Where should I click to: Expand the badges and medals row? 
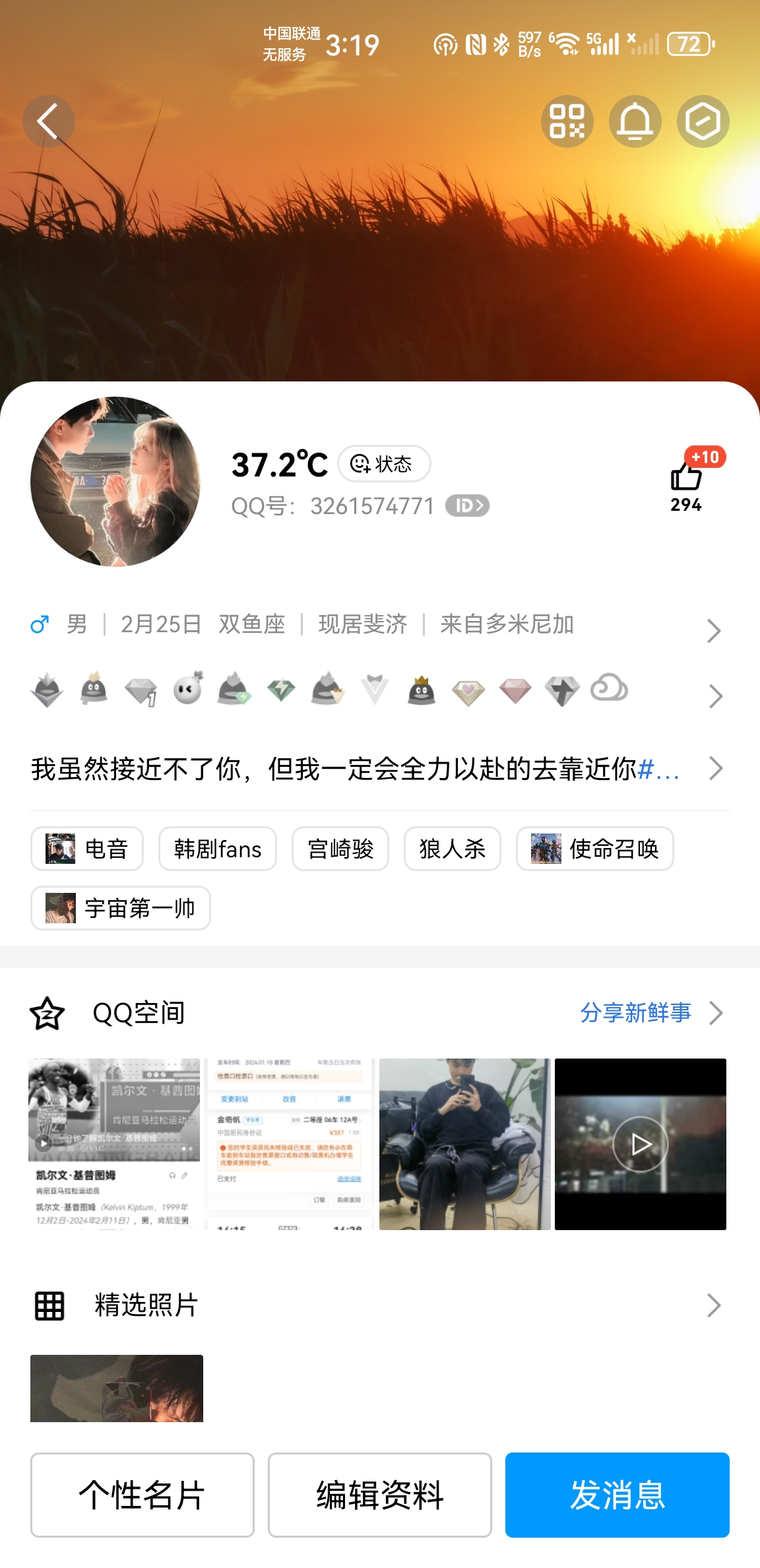pyautogui.click(x=379, y=691)
